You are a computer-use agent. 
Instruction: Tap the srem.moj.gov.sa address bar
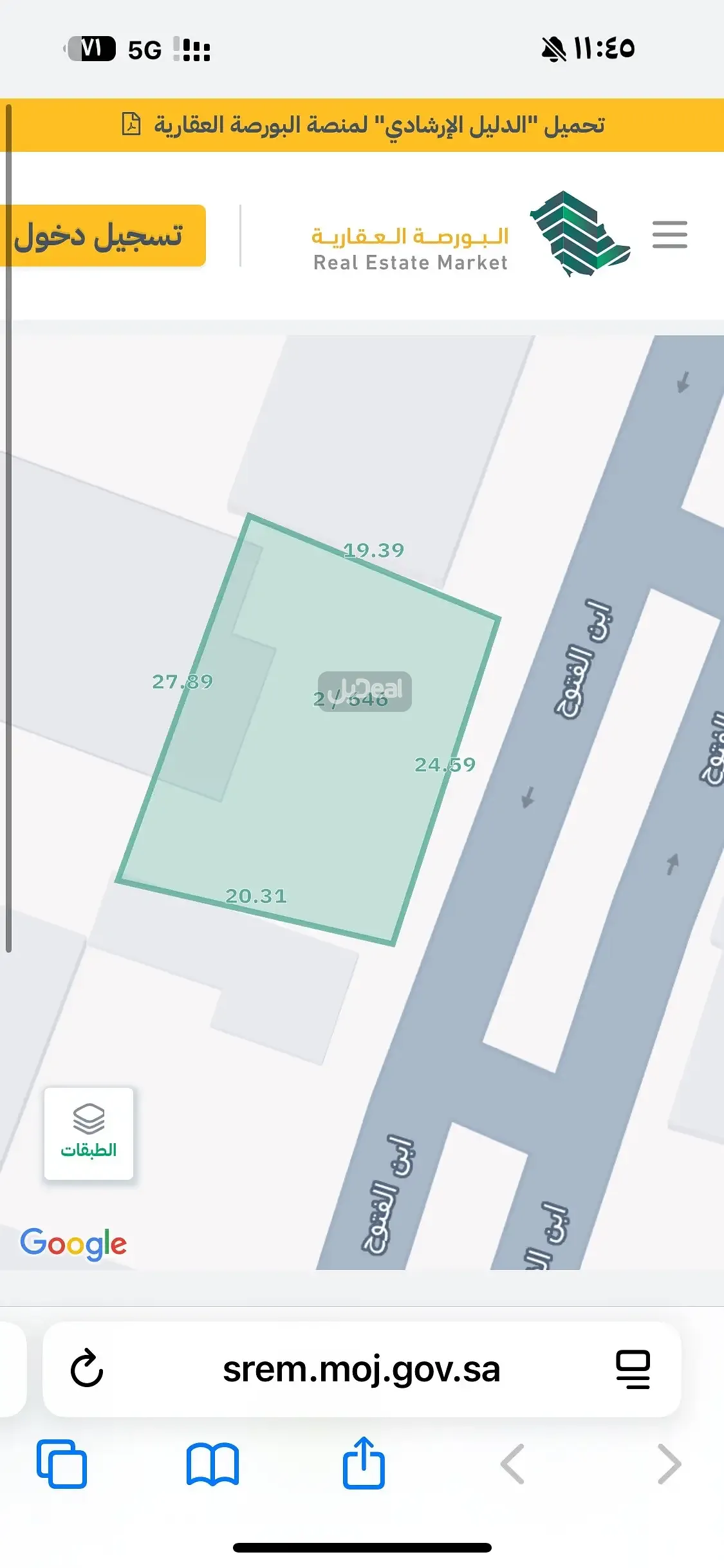[361, 1369]
